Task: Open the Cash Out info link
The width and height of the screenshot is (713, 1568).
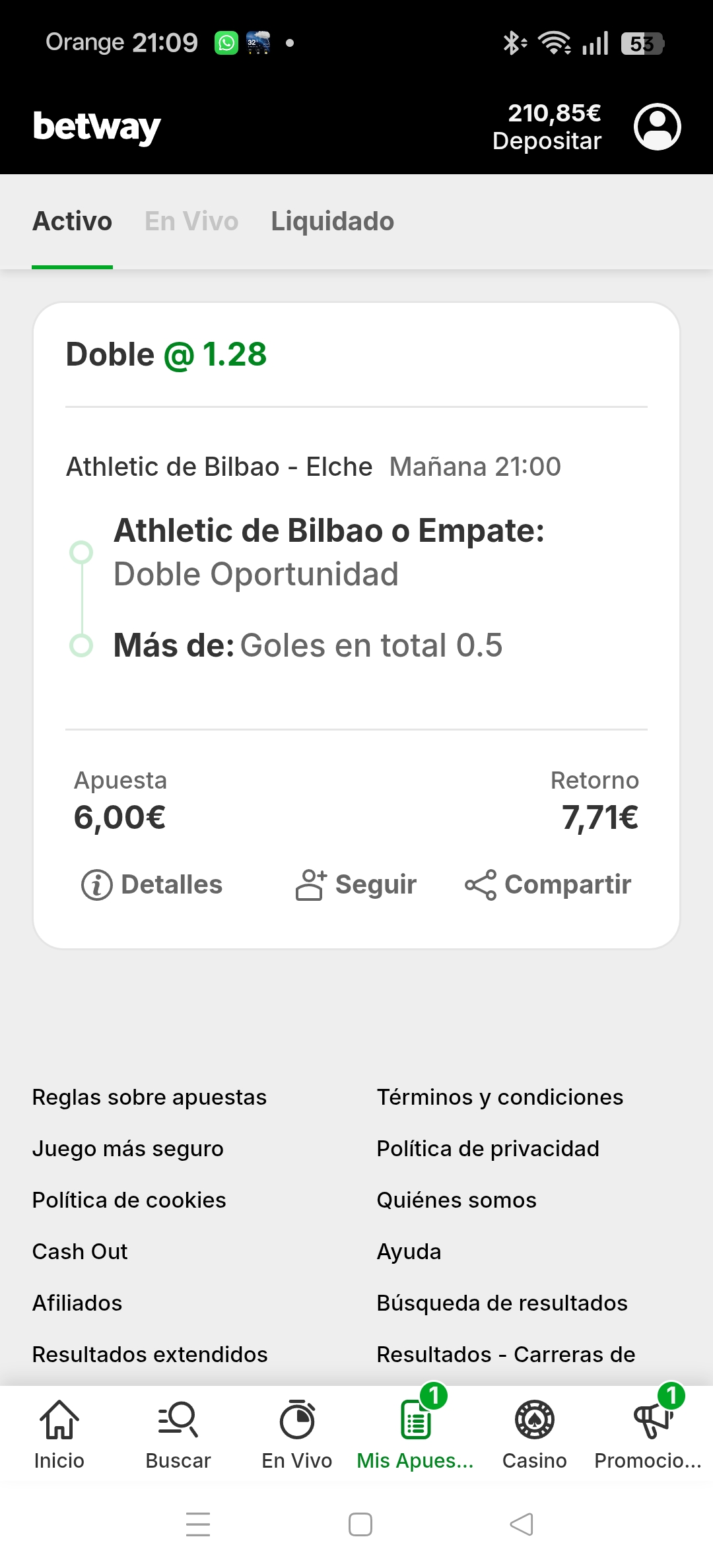Action: (80, 1251)
